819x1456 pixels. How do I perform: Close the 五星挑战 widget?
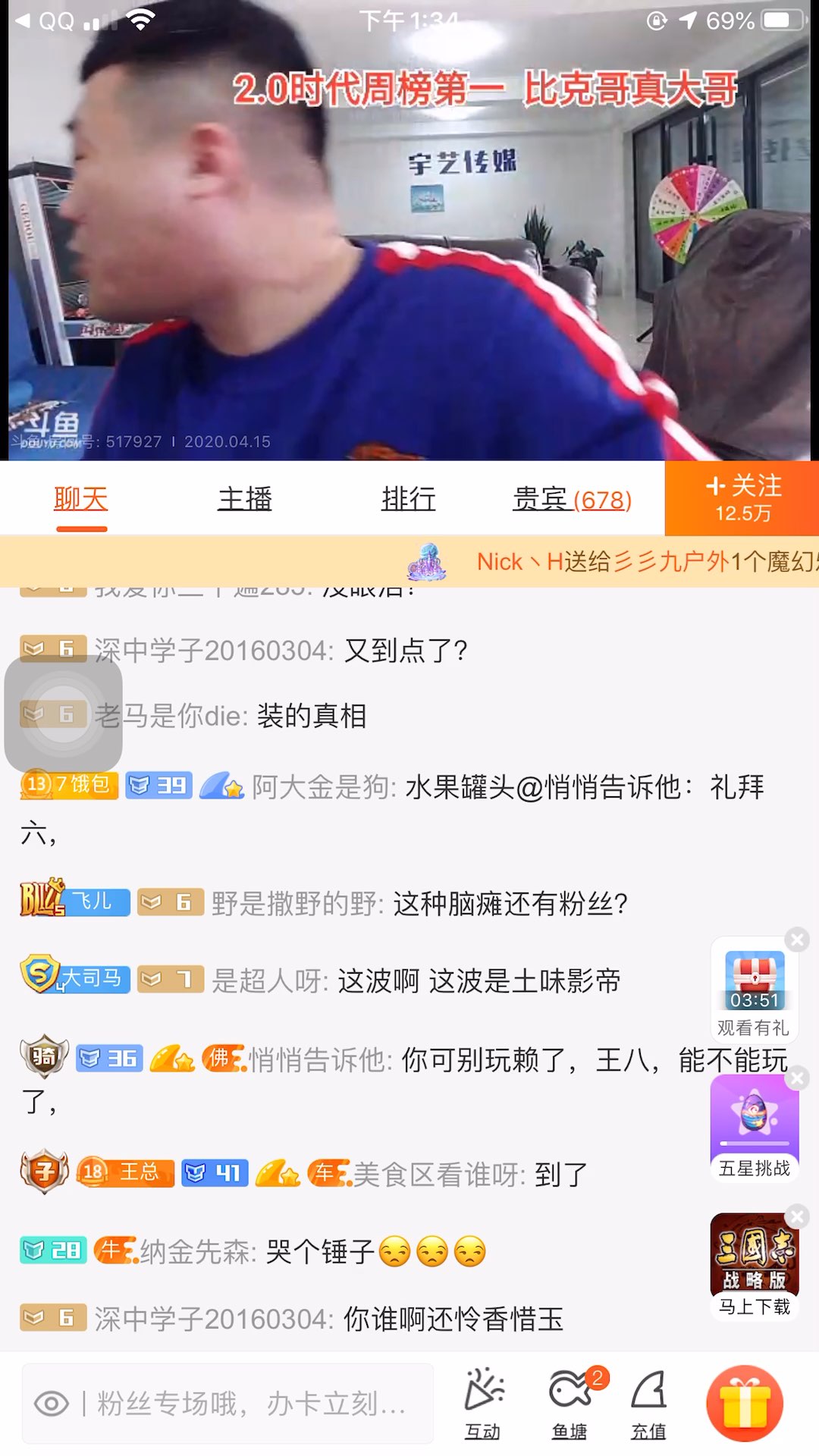click(x=797, y=1078)
